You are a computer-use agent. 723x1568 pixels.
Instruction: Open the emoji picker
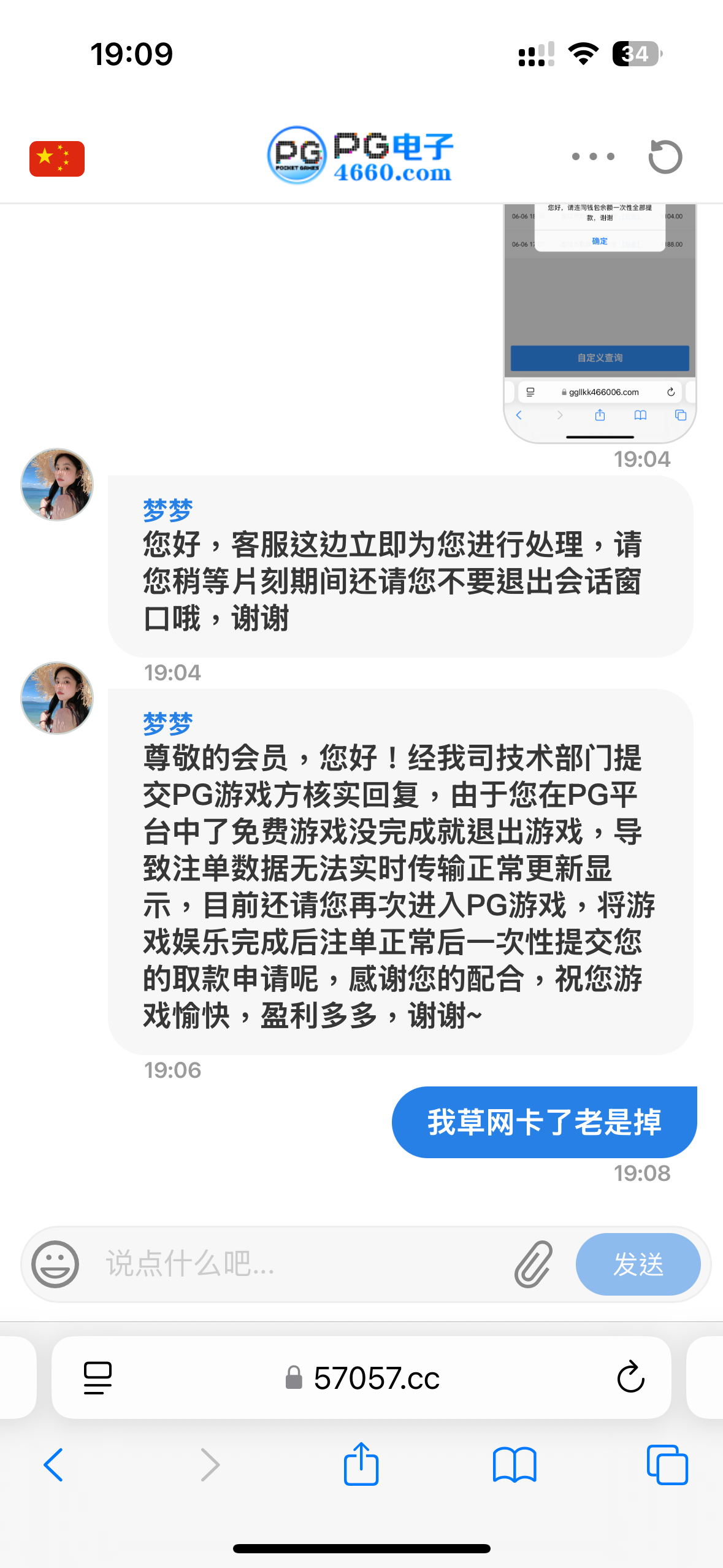point(55,1264)
